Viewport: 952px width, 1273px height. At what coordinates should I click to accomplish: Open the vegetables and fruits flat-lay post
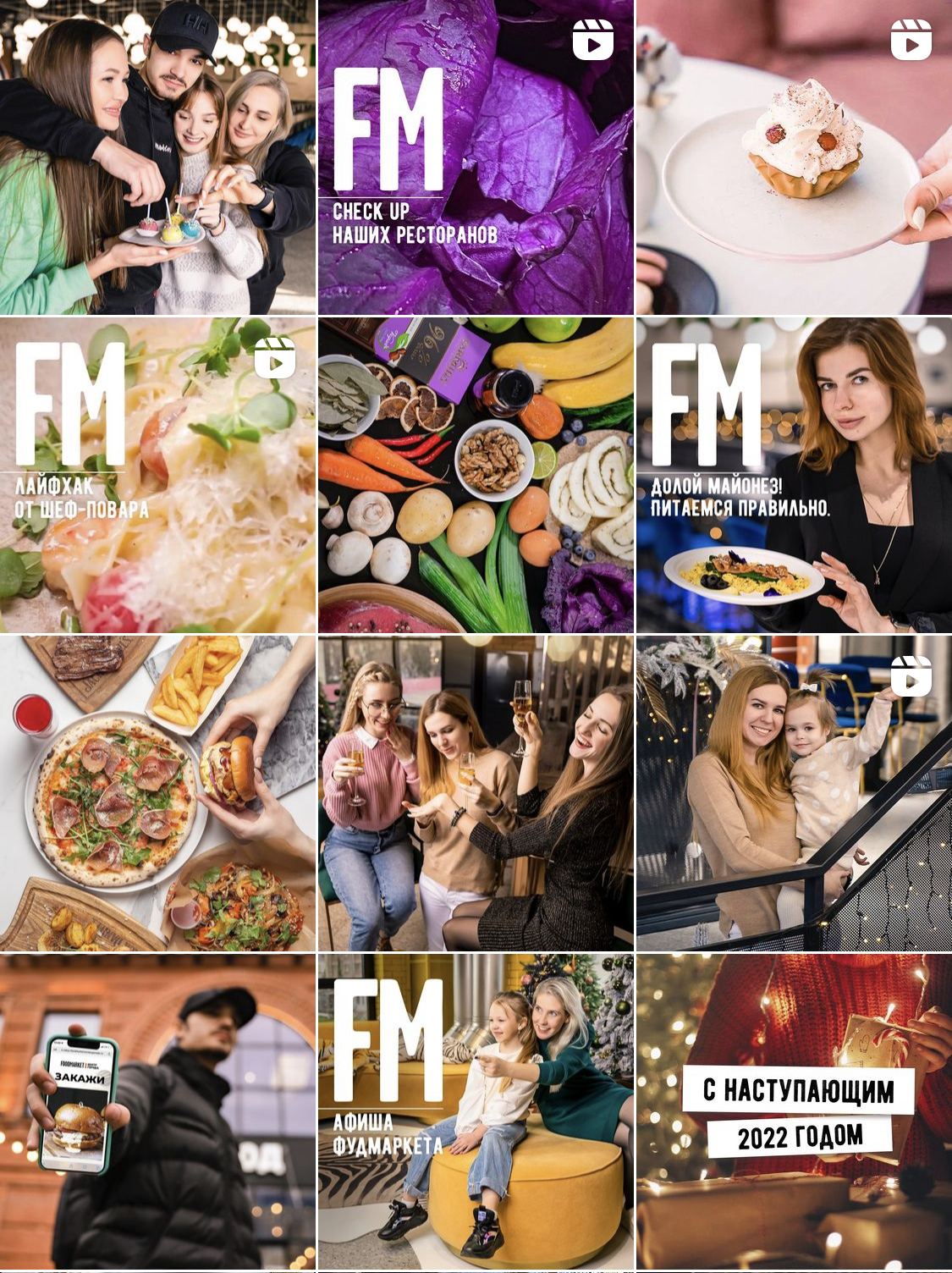[x=476, y=476]
